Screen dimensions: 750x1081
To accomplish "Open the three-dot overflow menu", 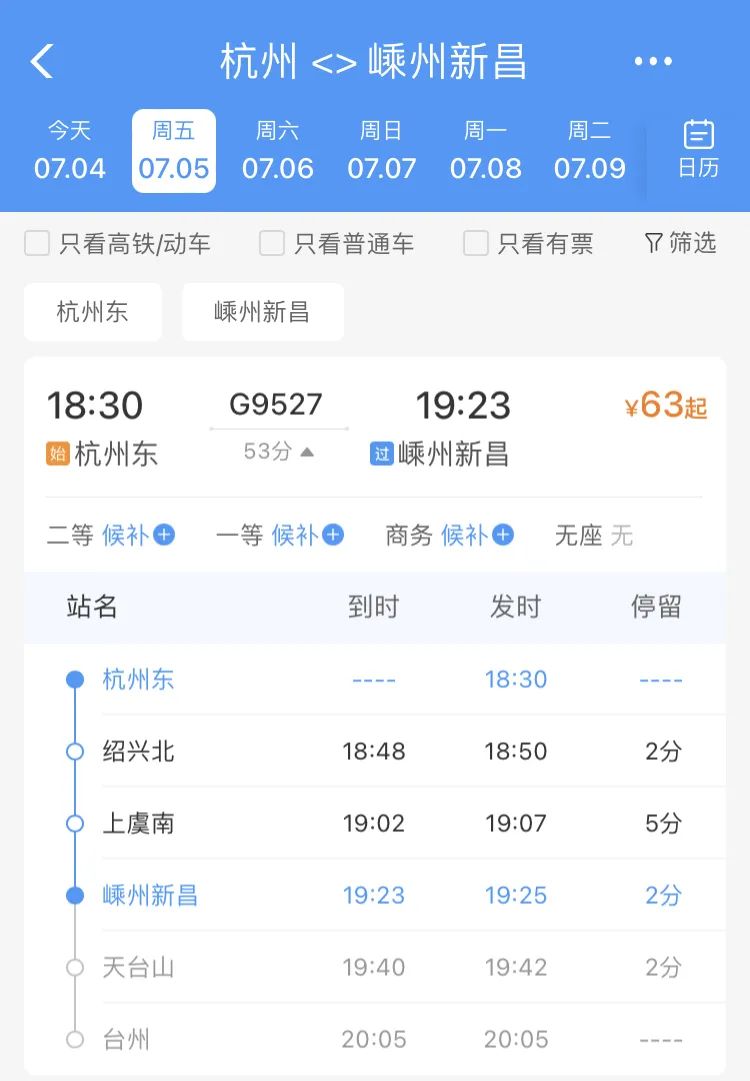I will point(653,62).
